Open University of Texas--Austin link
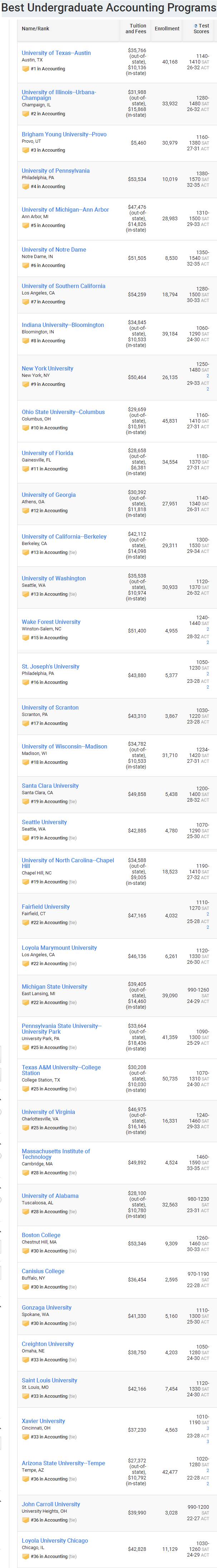This screenshot has width=217, height=1568. (56, 53)
